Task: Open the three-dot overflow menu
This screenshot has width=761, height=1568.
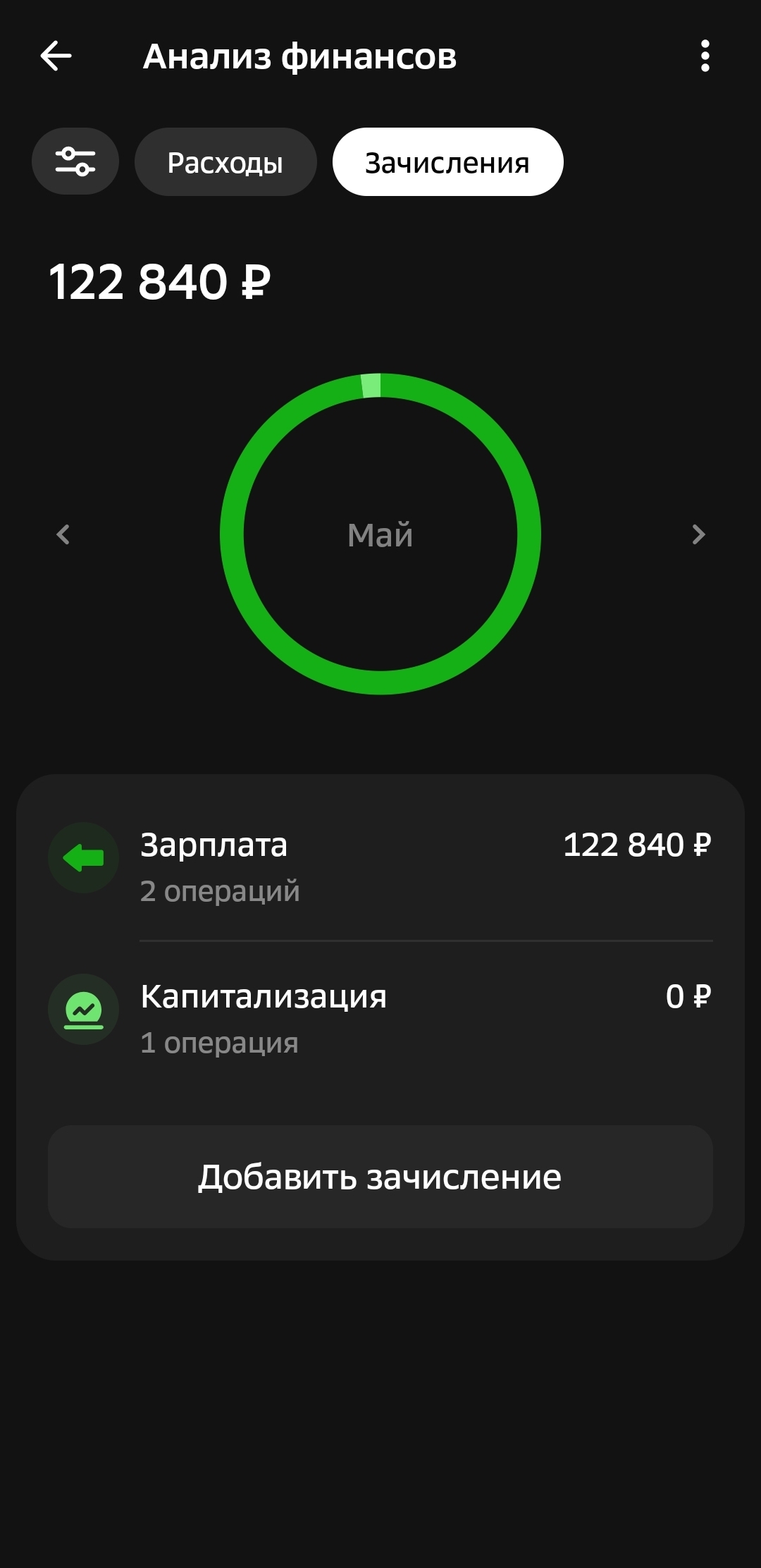Action: pos(705,56)
